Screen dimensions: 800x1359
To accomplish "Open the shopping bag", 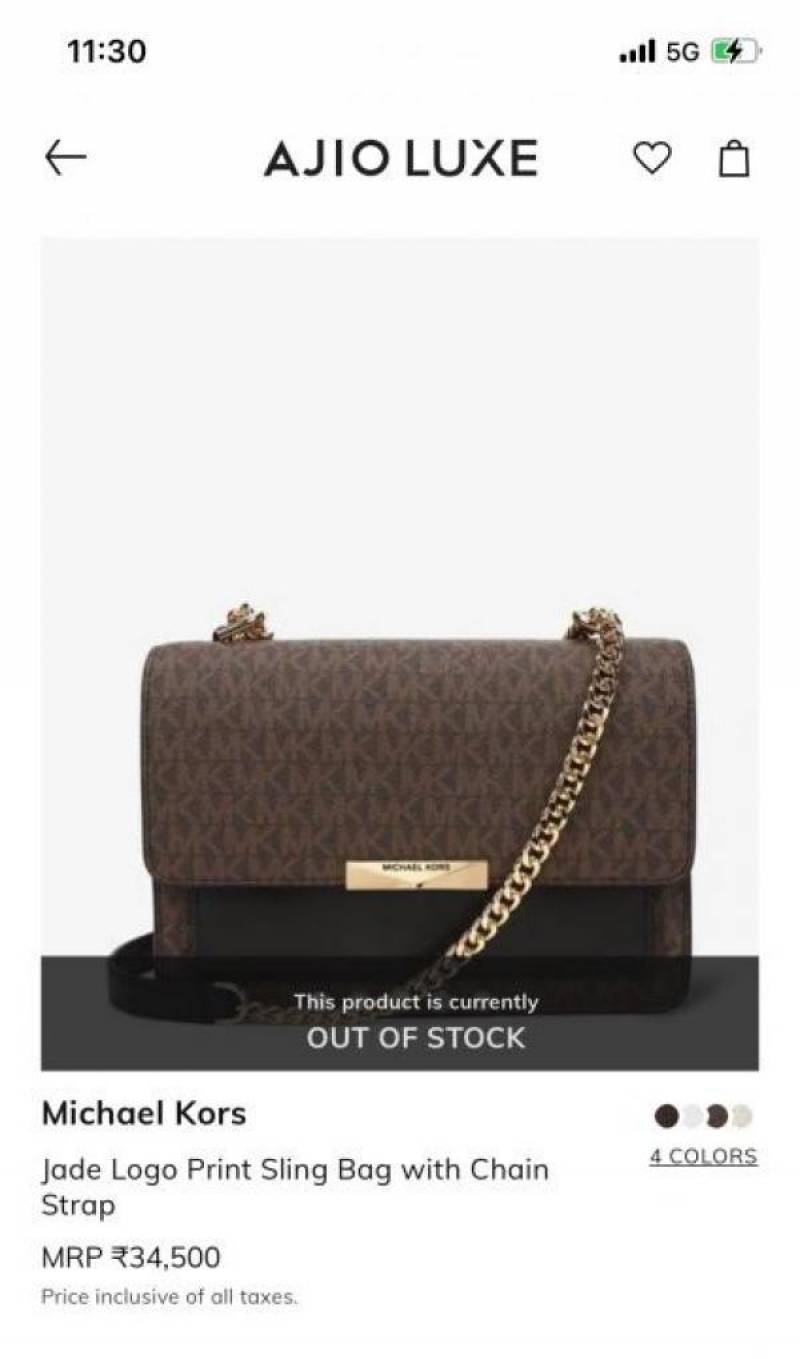I will tap(734, 158).
